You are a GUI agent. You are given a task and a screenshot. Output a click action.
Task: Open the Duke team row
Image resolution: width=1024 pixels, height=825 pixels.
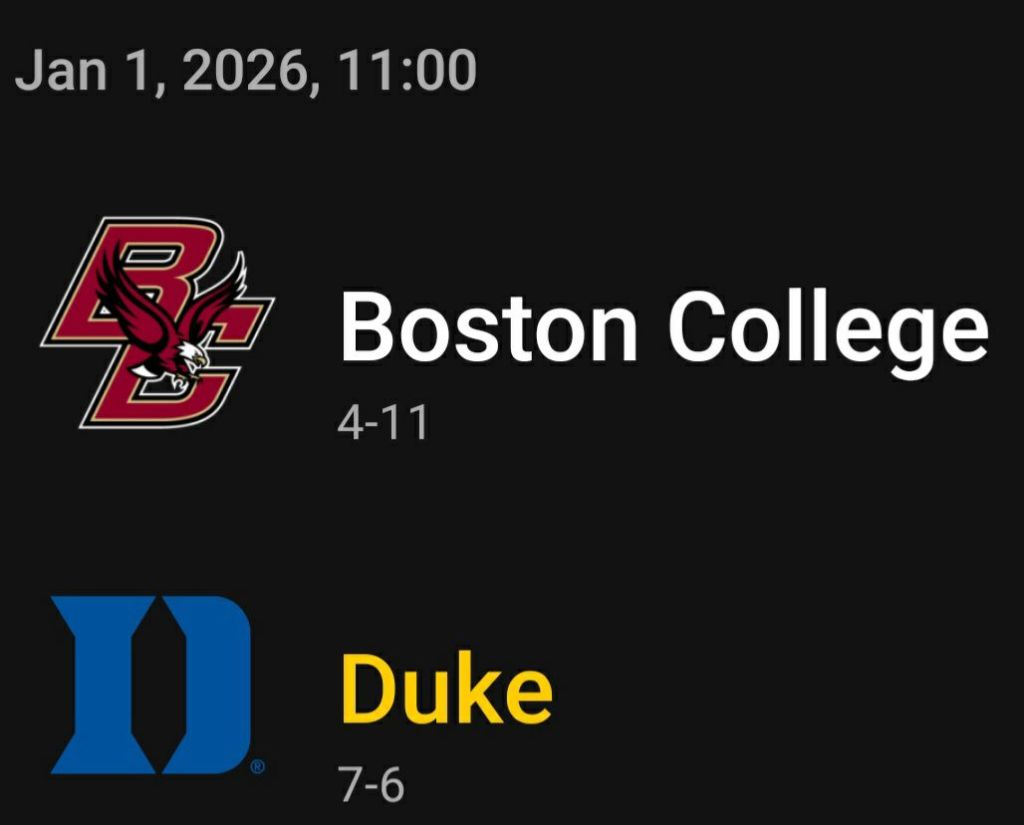click(x=446, y=689)
